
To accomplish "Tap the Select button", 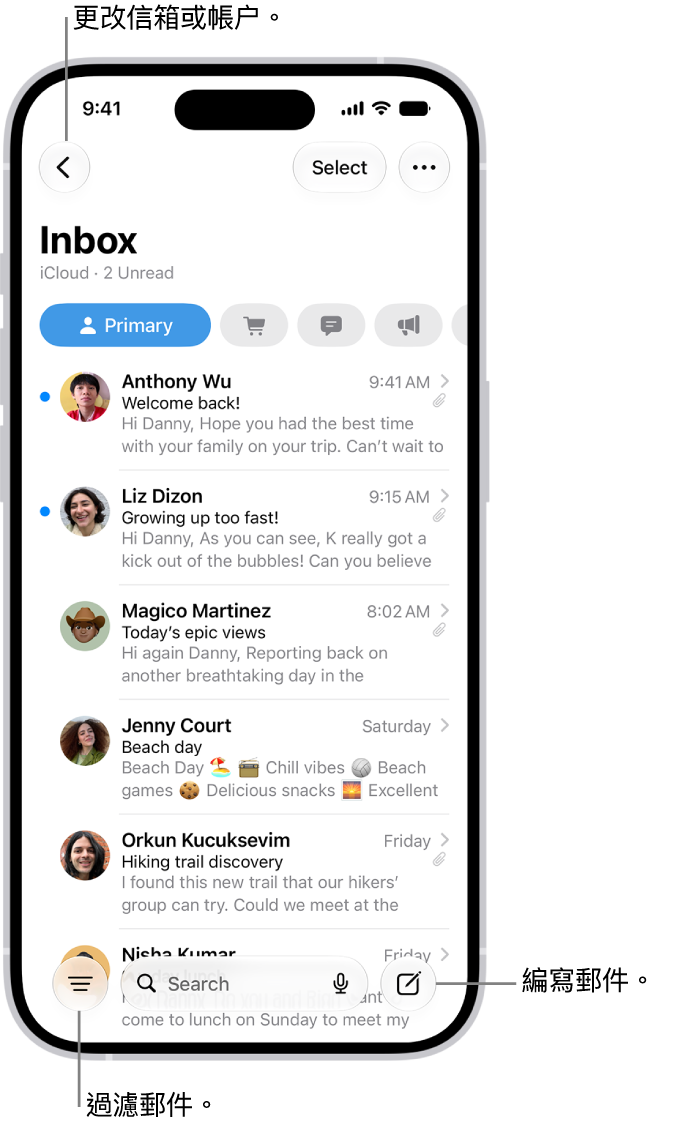I will point(339,168).
